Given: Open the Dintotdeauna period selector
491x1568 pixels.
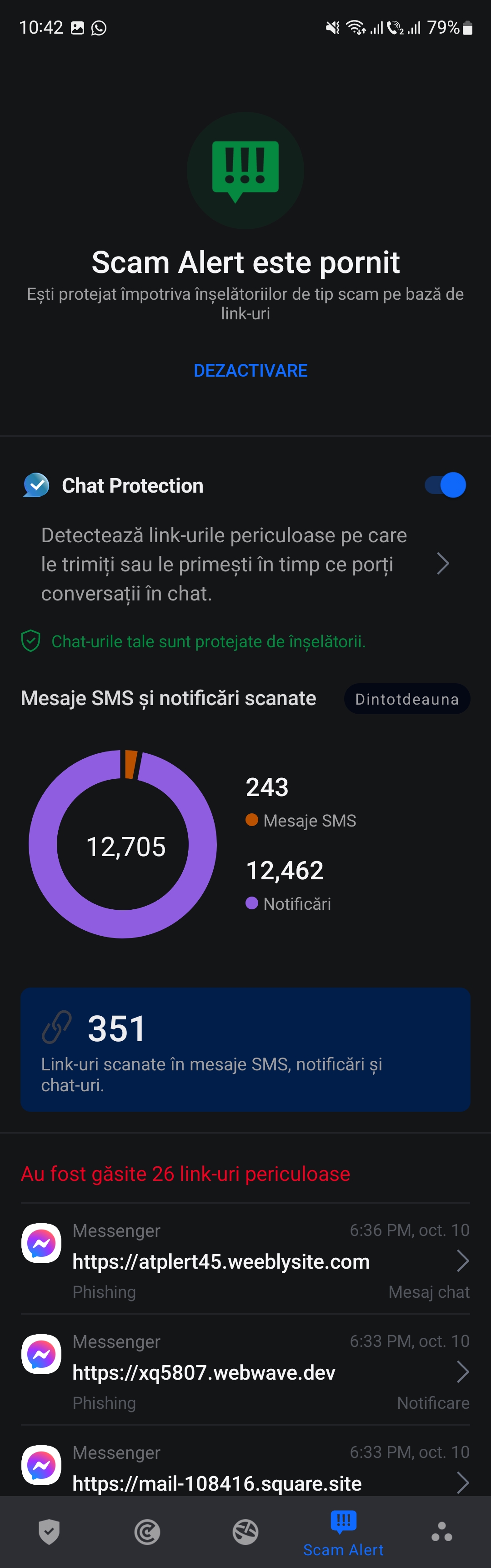Looking at the screenshot, I should pyautogui.click(x=406, y=699).
